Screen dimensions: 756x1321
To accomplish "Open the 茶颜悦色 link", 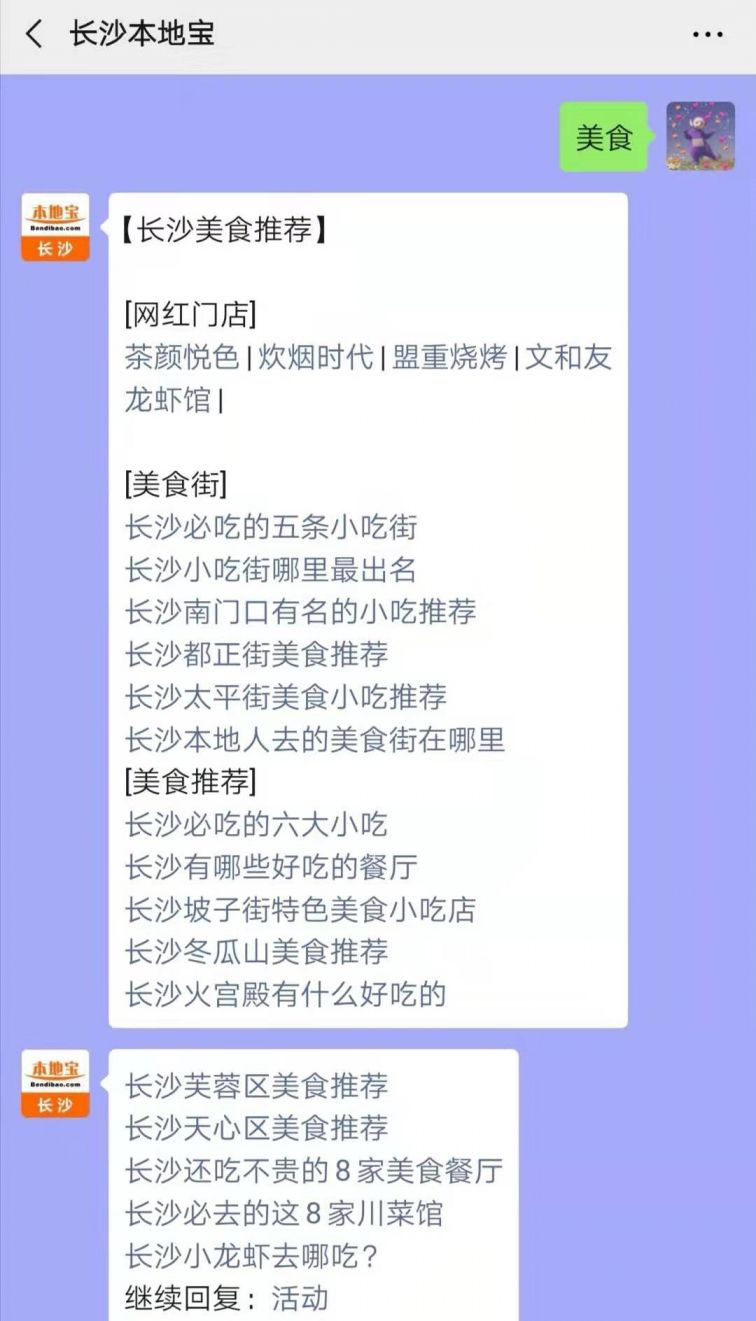I will coord(182,357).
